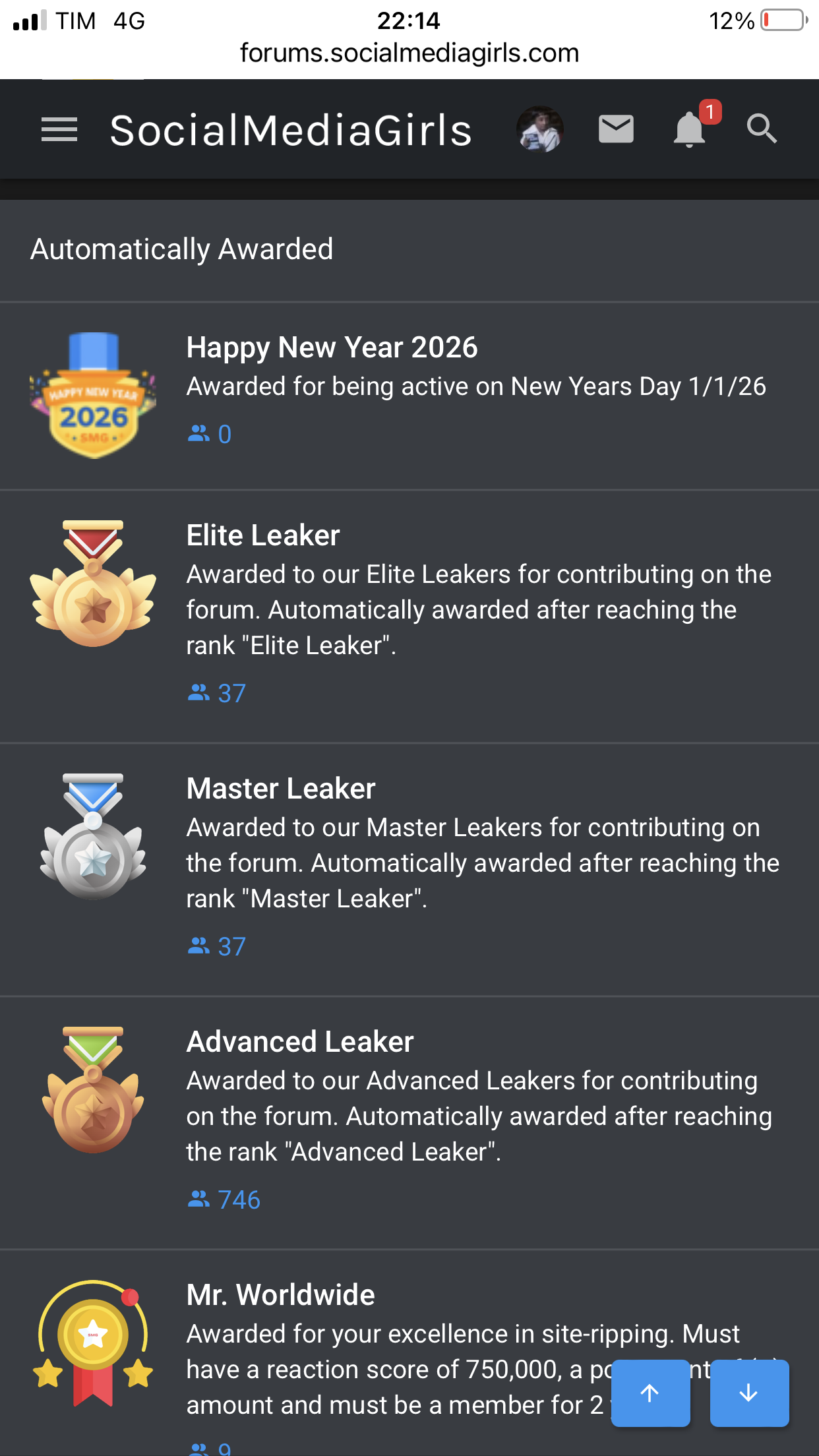View the 37 Master Leaker recipients

click(217, 946)
